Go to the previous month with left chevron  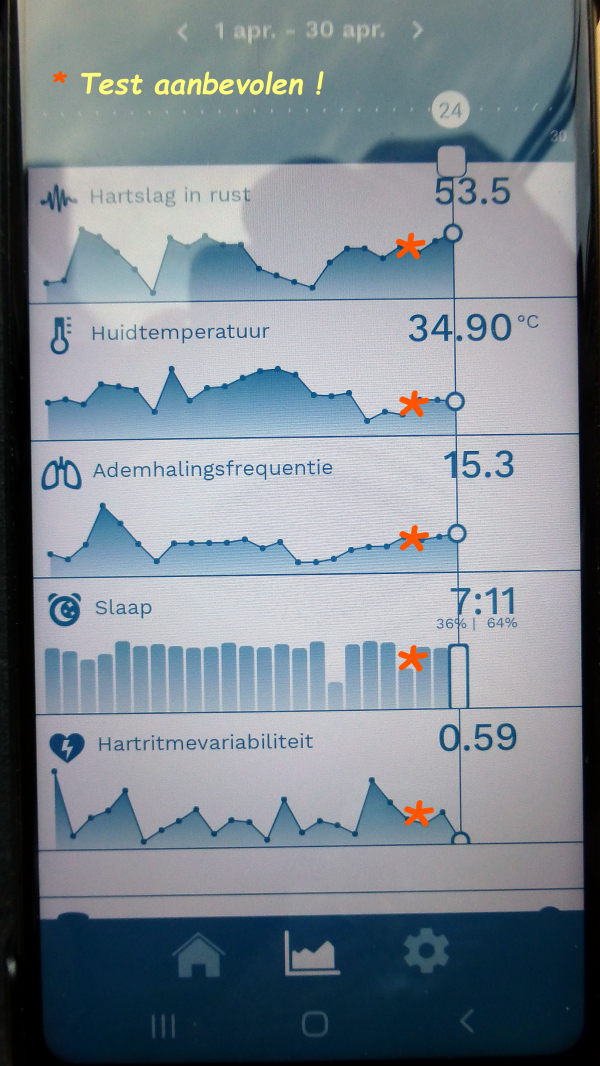pos(182,31)
